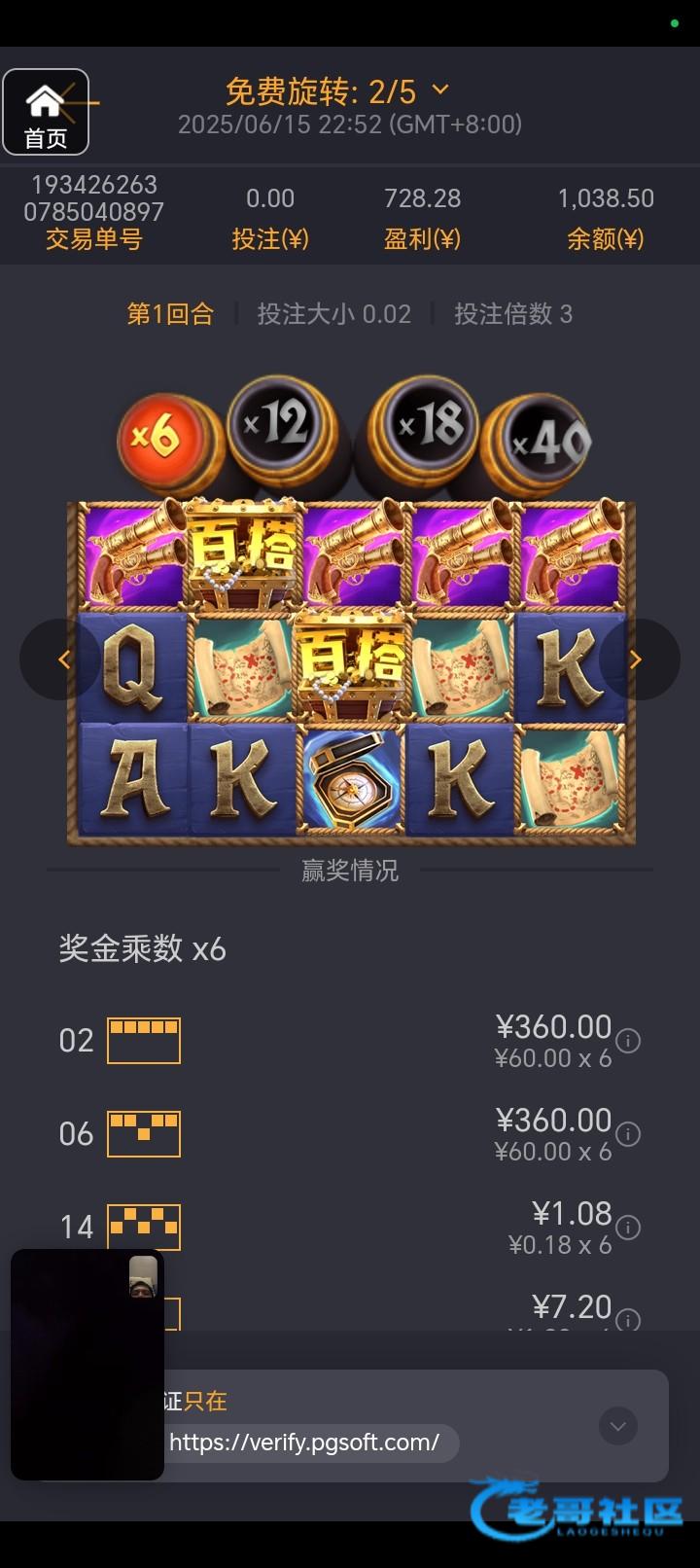Collapse the verification banner chevron

pyautogui.click(x=617, y=1426)
